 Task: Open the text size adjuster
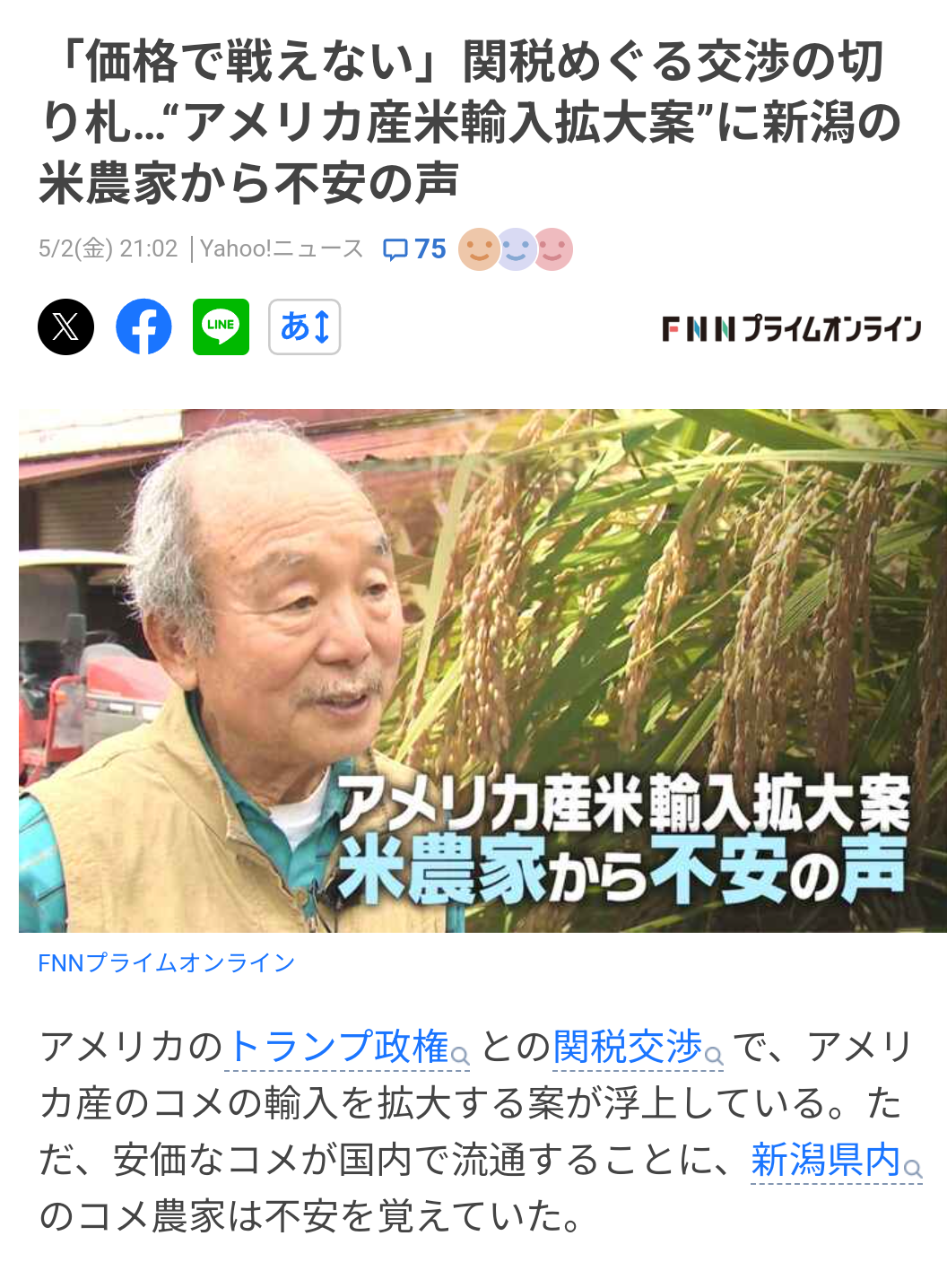point(304,326)
